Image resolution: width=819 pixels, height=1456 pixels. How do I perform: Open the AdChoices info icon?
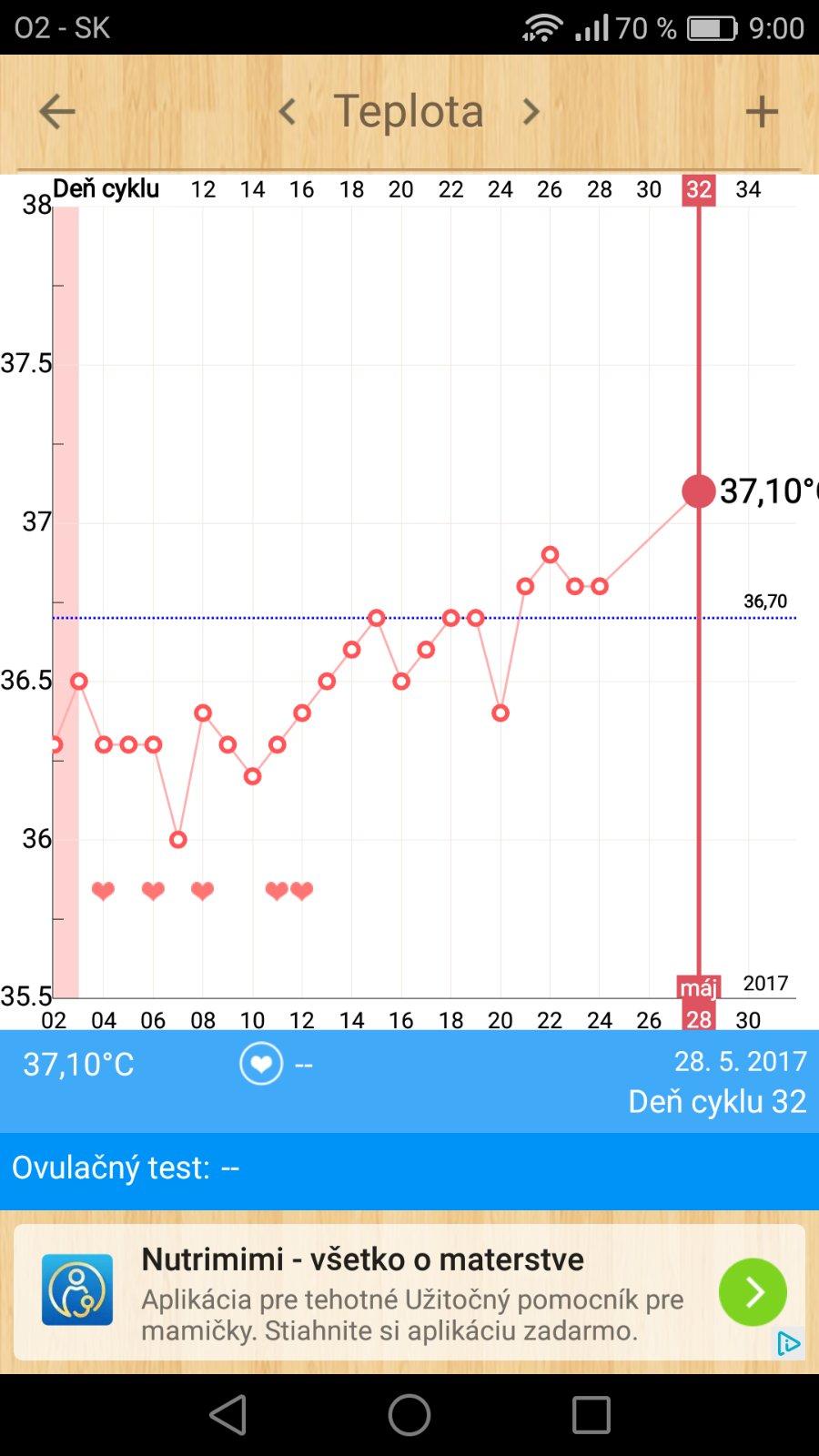[788, 1343]
